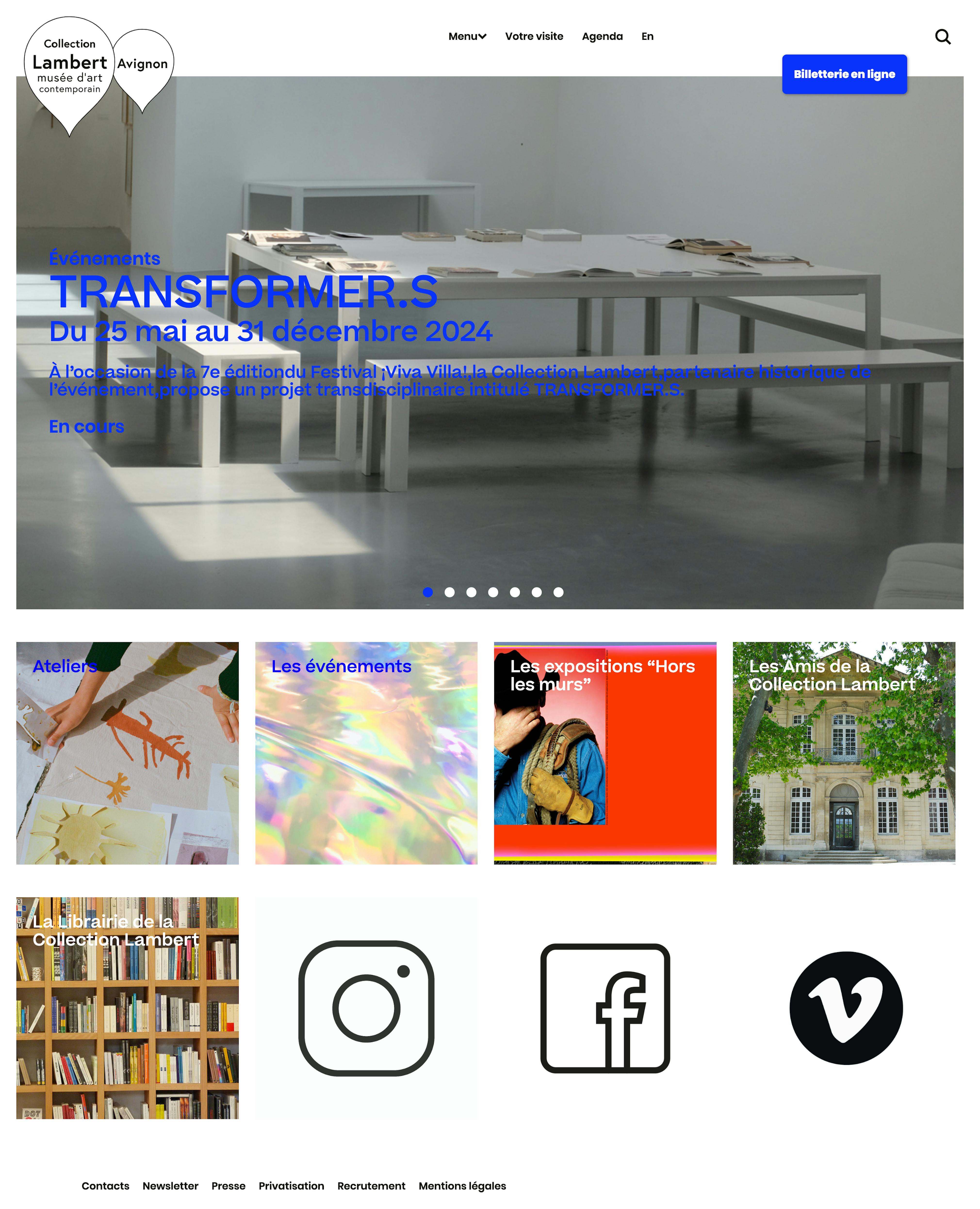Viewport: 980px width, 1209px height.
Task: Open the Ateliers tile
Action: click(x=127, y=752)
